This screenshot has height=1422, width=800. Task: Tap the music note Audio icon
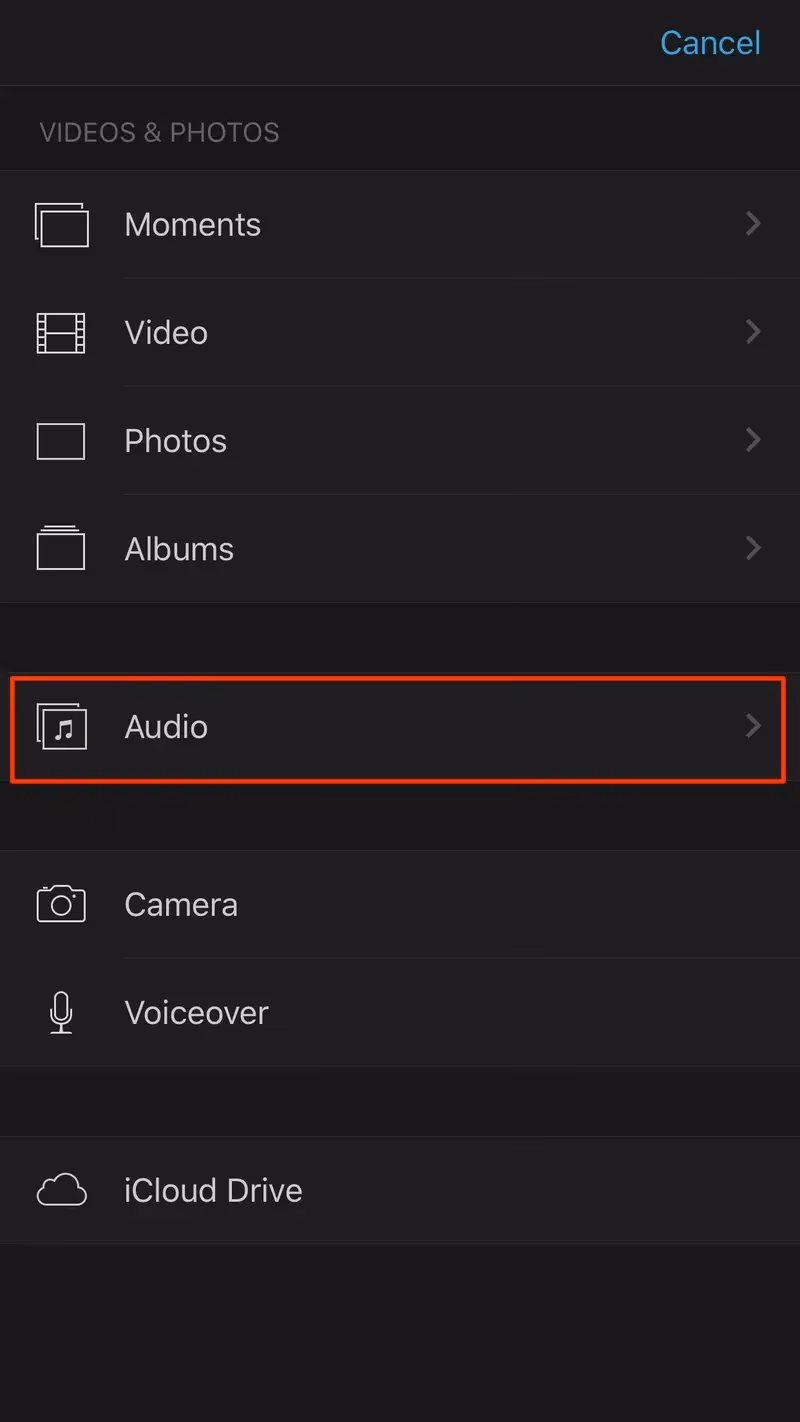click(x=60, y=727)
